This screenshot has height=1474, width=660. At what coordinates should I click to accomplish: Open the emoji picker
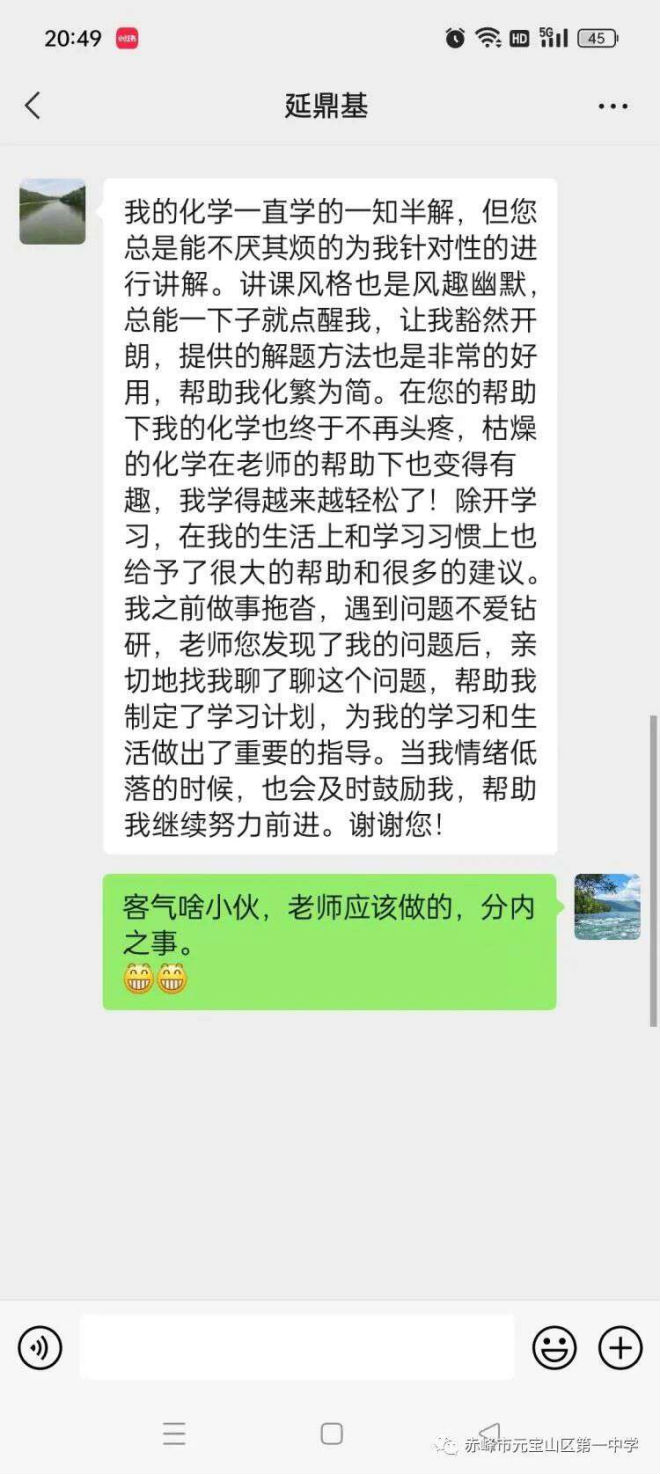pos(554,1348)
